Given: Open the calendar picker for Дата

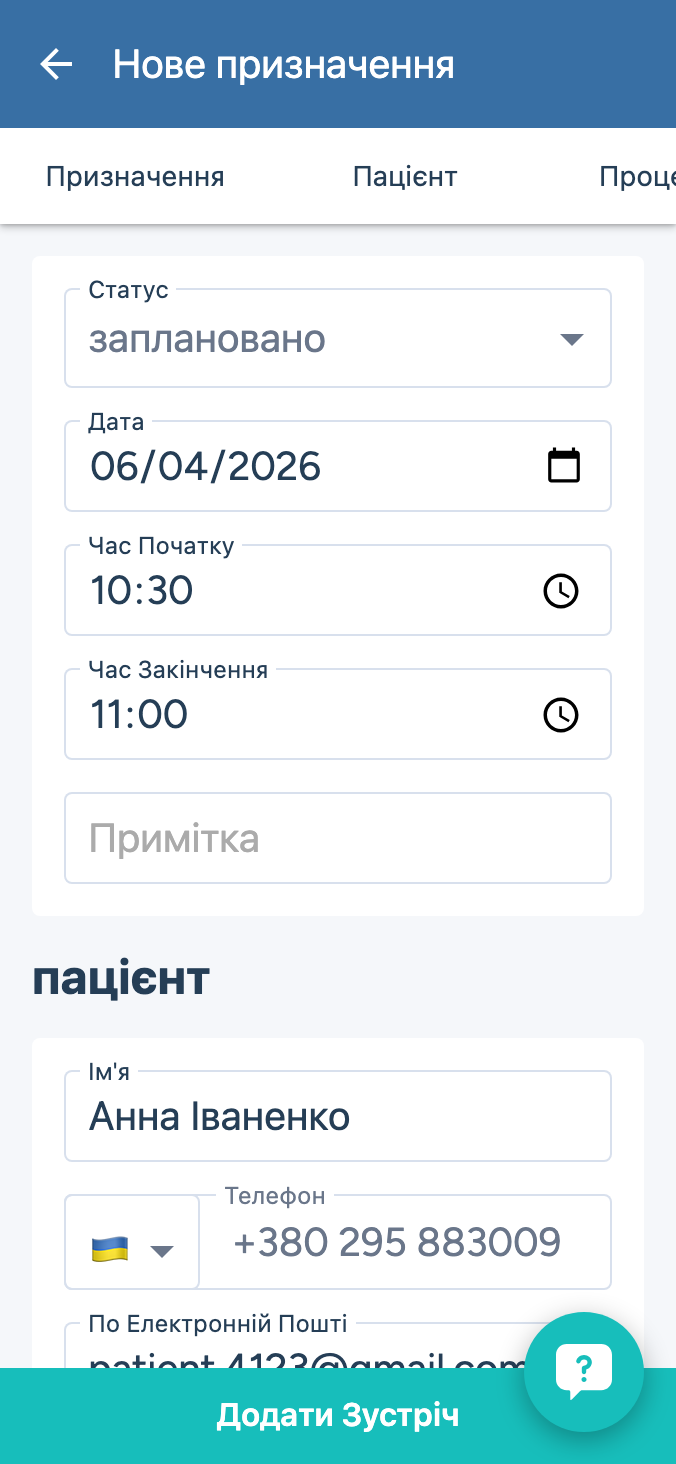Looking at the screenshot, I should pos(564,466).
